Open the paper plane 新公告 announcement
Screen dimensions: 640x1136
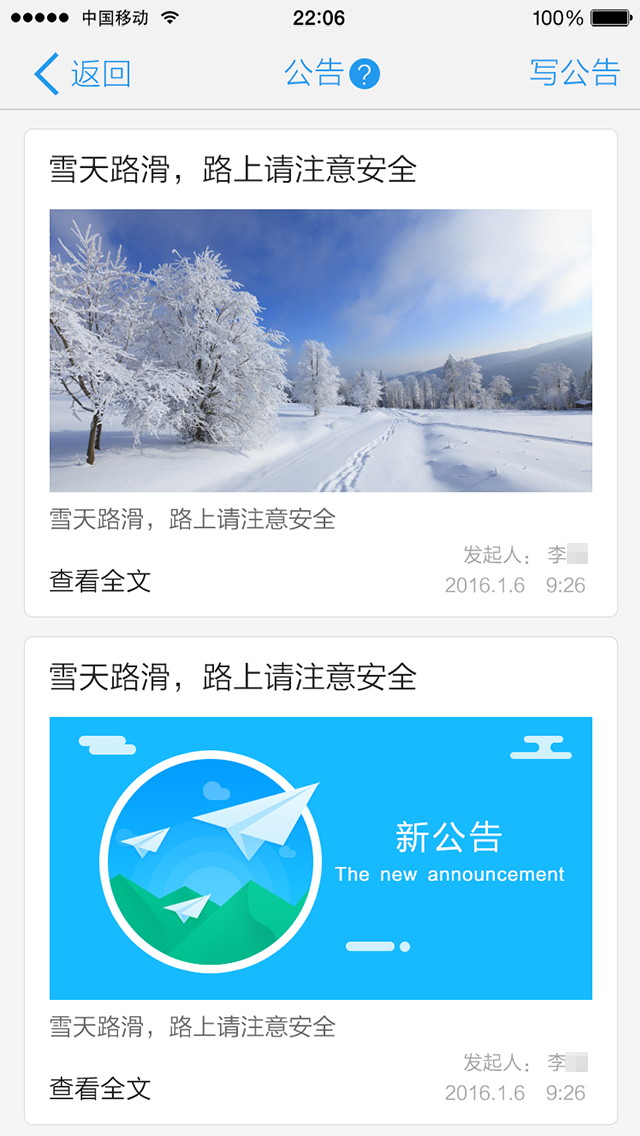[x=320, y=858]
